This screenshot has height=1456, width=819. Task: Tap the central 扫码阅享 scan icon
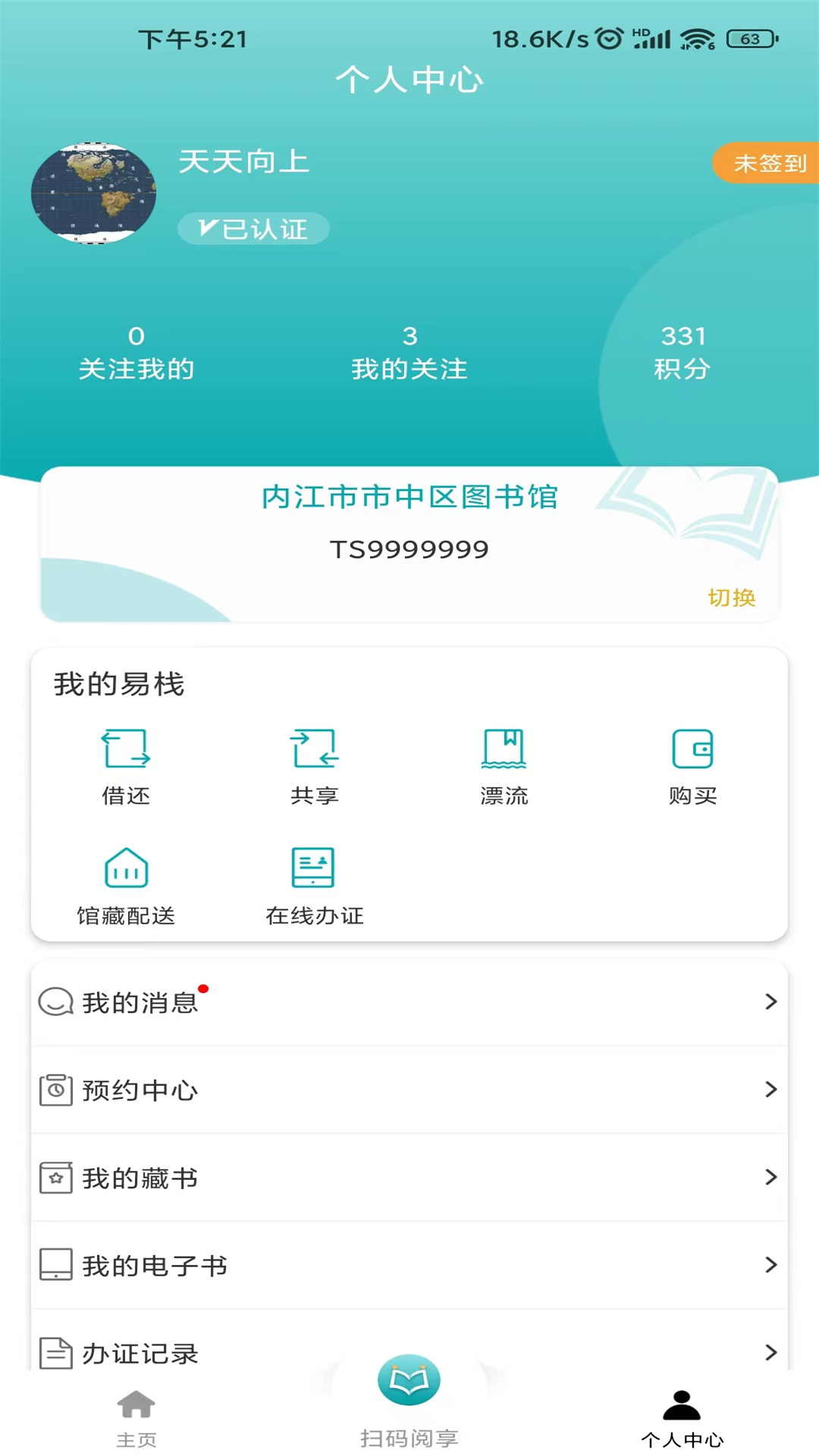(x=409, y=1382)
